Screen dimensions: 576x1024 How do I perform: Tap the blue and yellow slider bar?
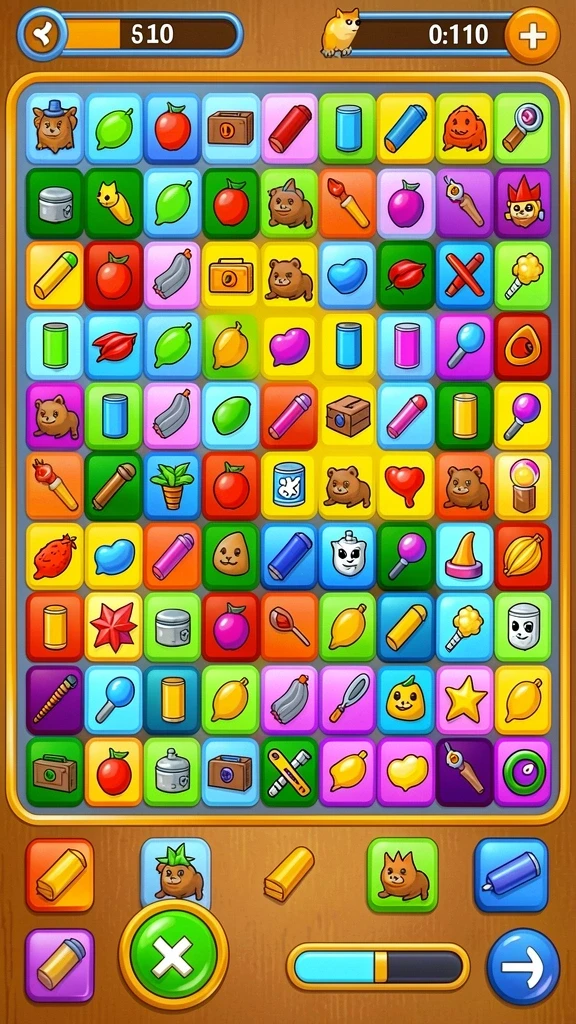(x=378, y=967)
